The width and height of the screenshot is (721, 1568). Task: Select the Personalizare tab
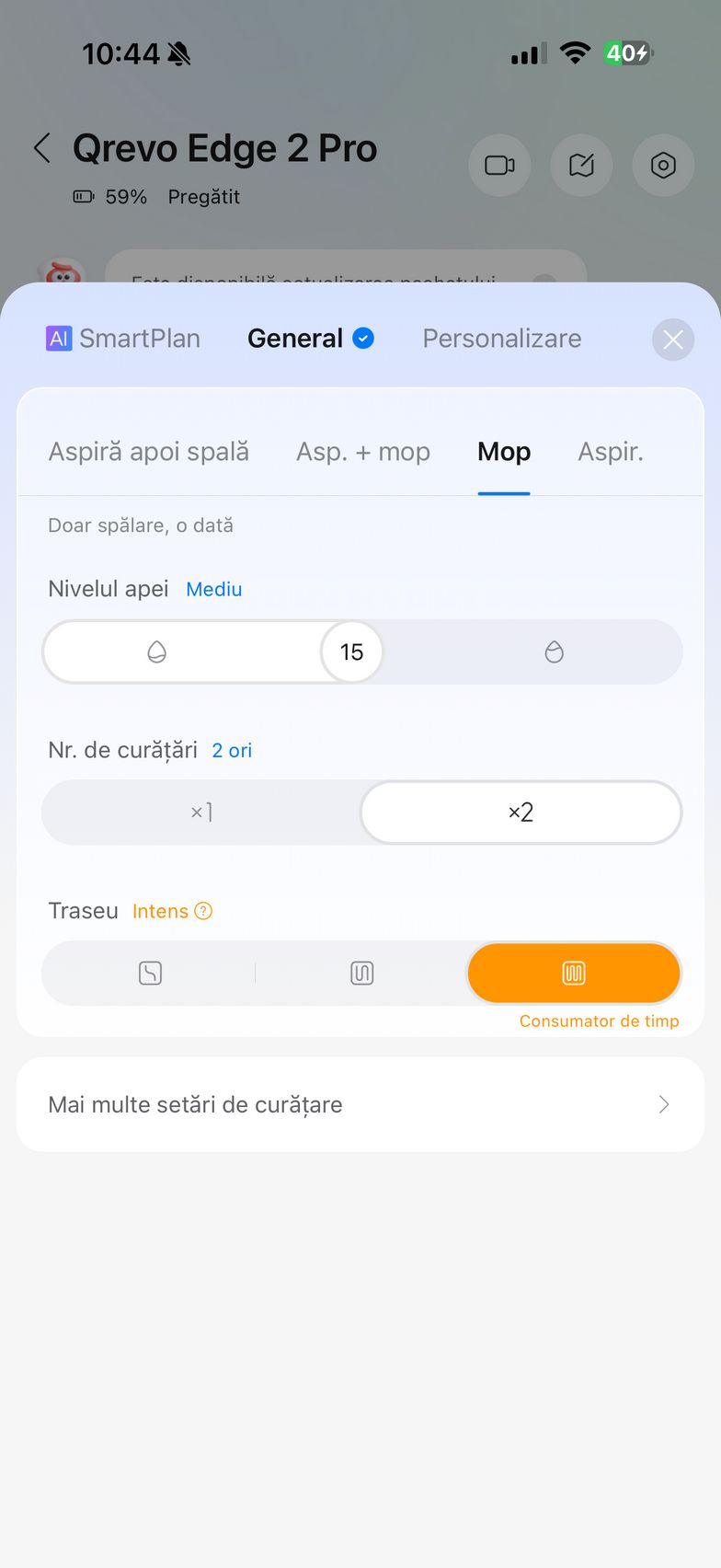[501, 339]
